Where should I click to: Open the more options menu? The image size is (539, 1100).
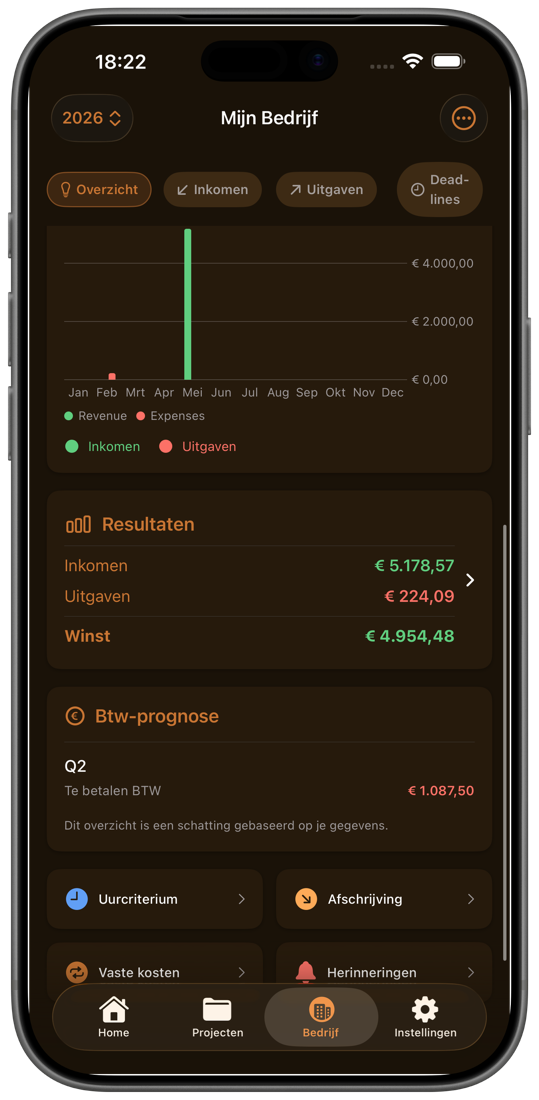pos(463,118)
